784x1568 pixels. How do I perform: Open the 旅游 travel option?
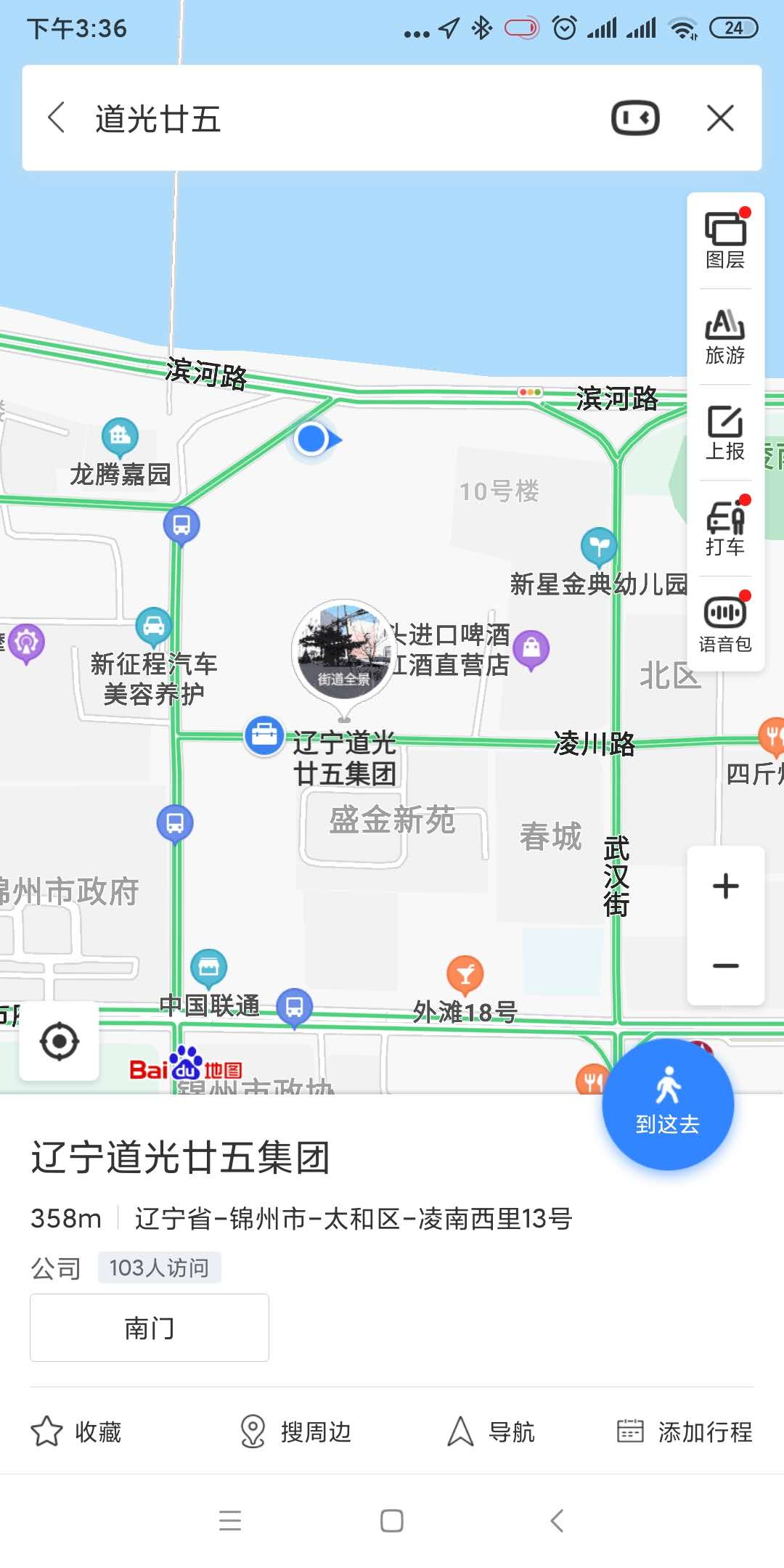pyautogui.click(x=725, y=337)
